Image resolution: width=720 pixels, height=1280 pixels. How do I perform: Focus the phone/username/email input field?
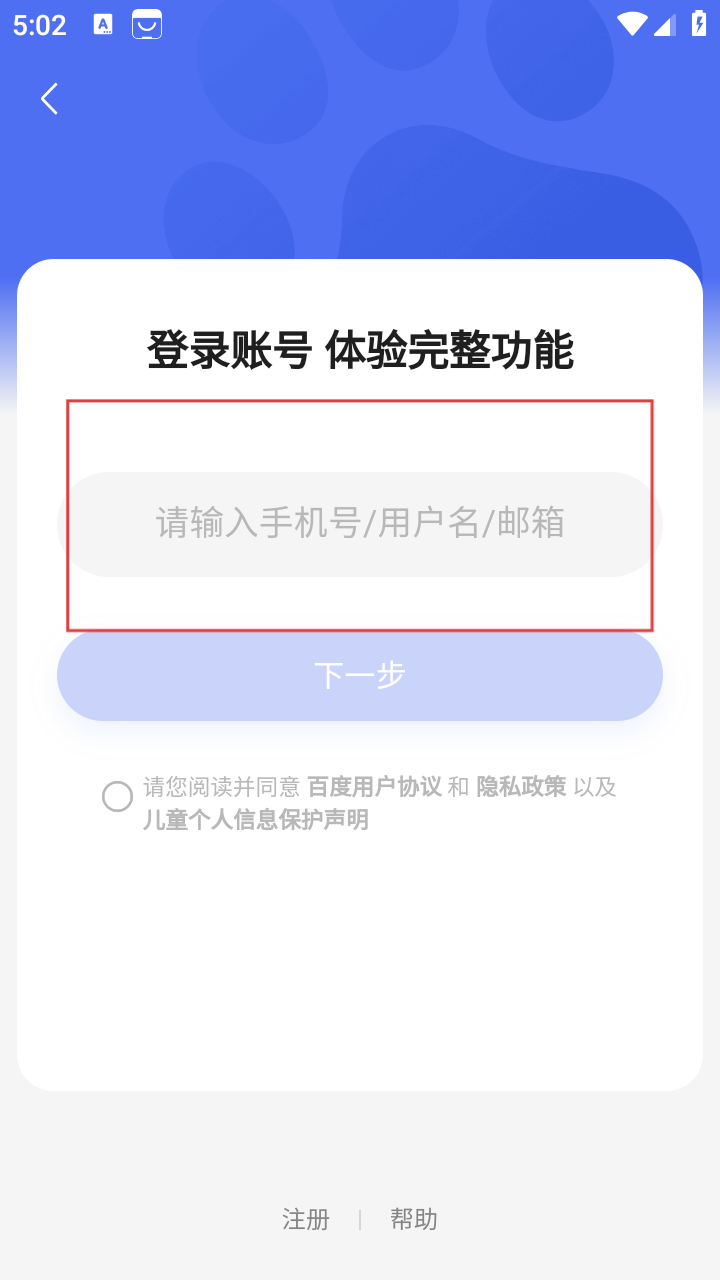[360, 523]
